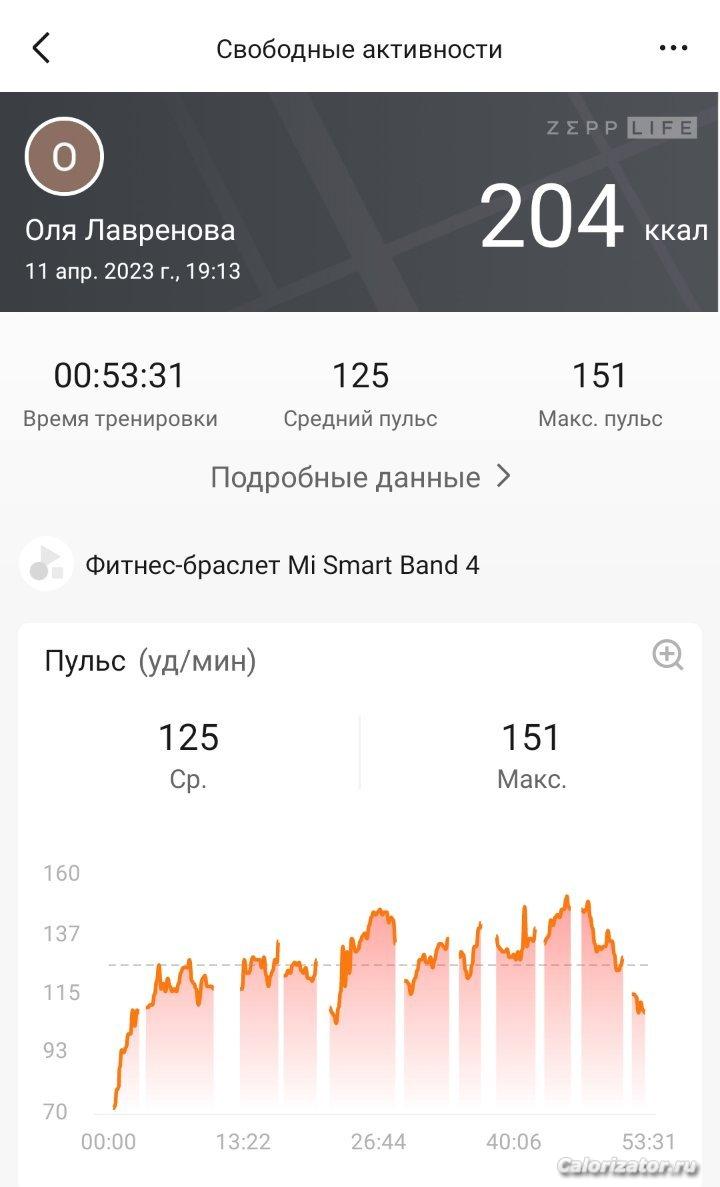
Task: Go back from Свободные активности
Action: 41,48
